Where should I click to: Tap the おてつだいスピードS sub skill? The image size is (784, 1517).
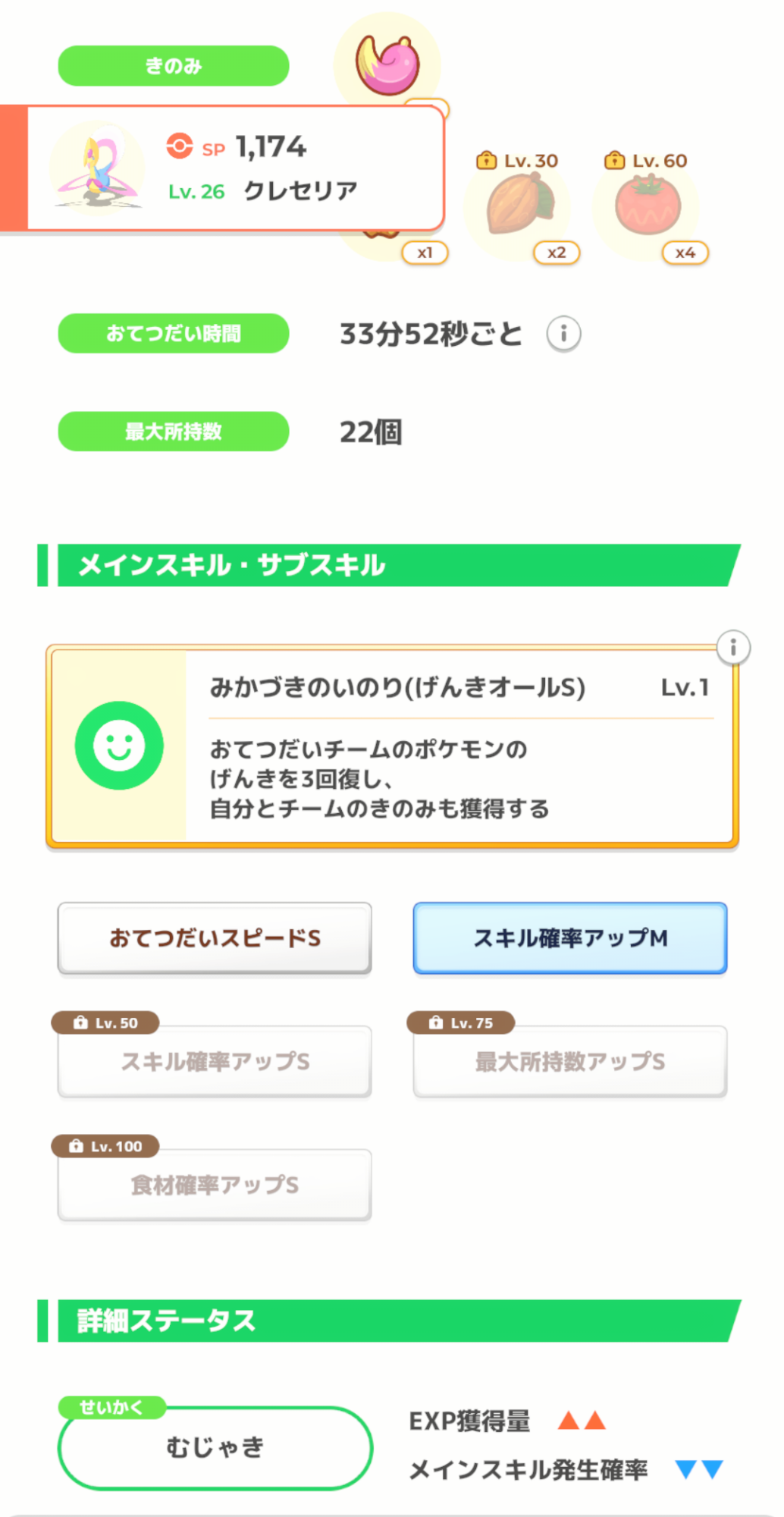215,938
